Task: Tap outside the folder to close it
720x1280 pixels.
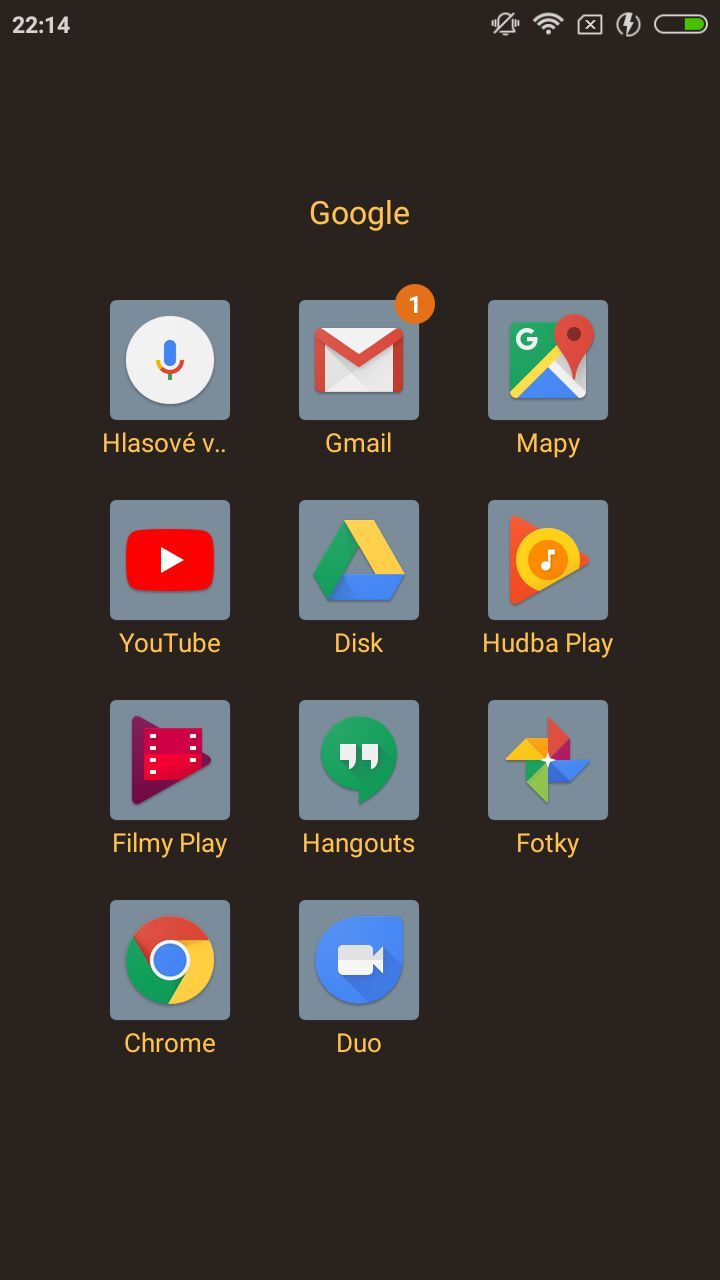Action: coord(360,1180)
